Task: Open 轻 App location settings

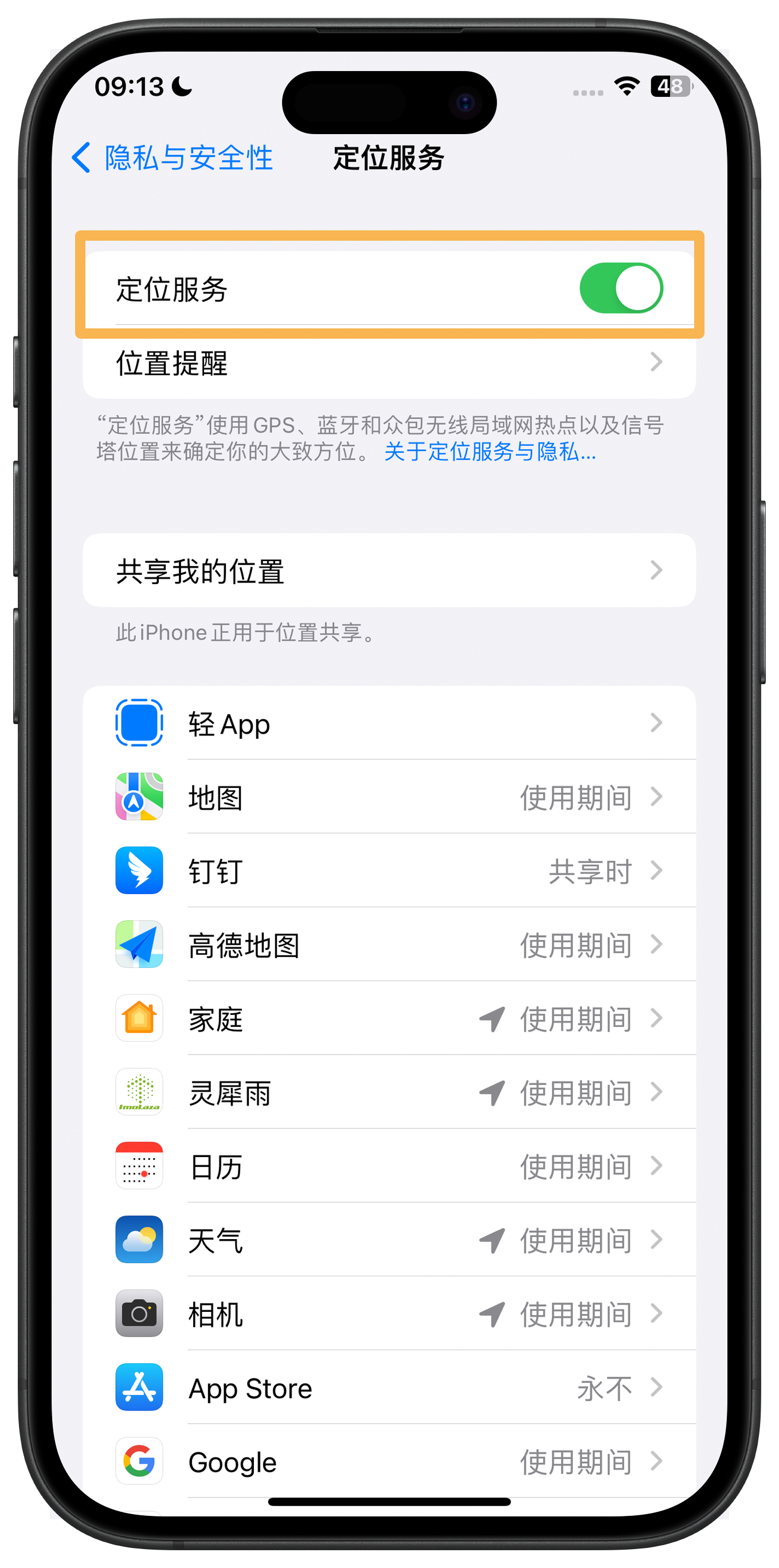Action: point(390,723)
